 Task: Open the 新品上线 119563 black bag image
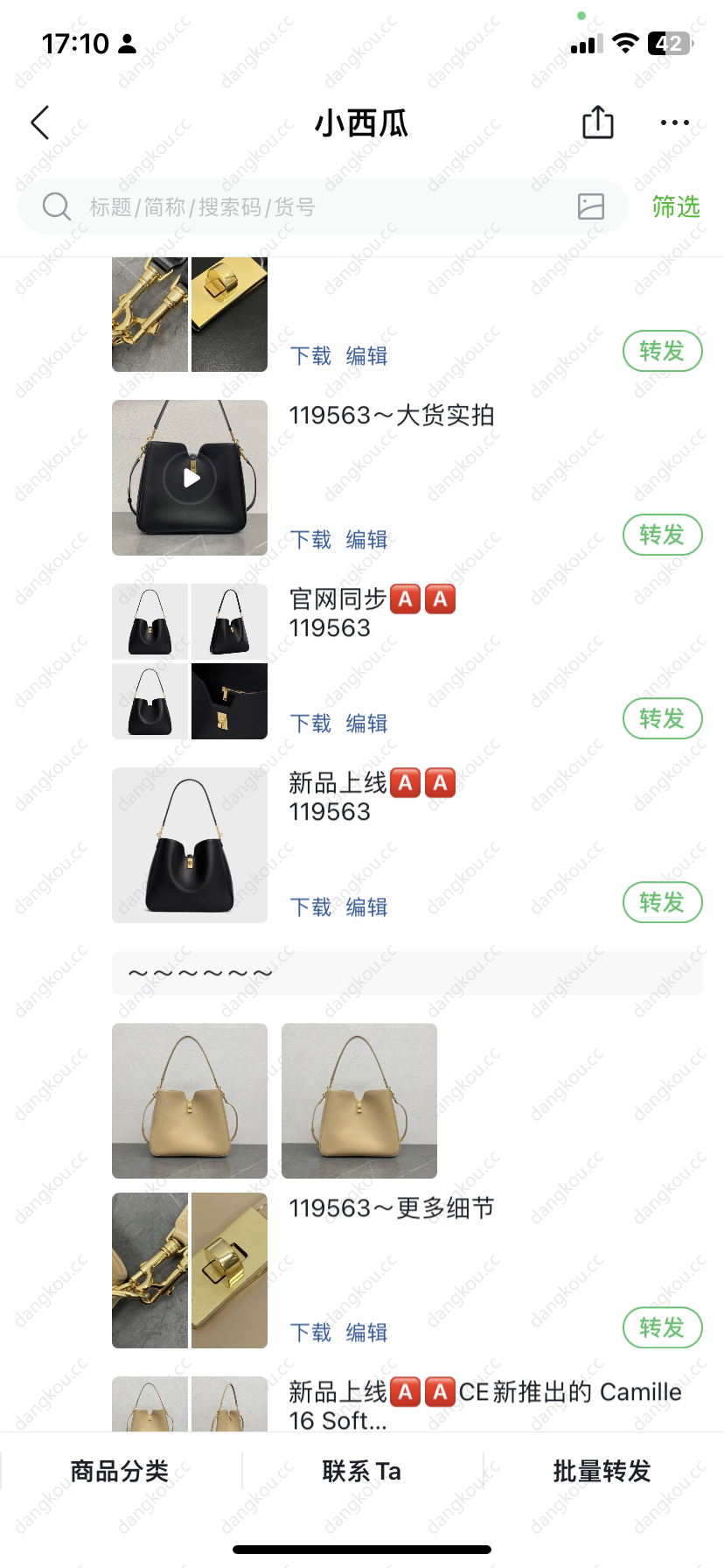(x=190, y=845)
